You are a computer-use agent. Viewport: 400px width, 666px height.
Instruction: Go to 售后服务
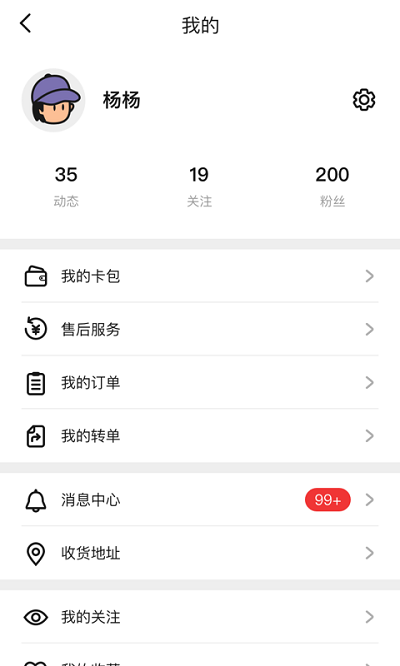200,329
